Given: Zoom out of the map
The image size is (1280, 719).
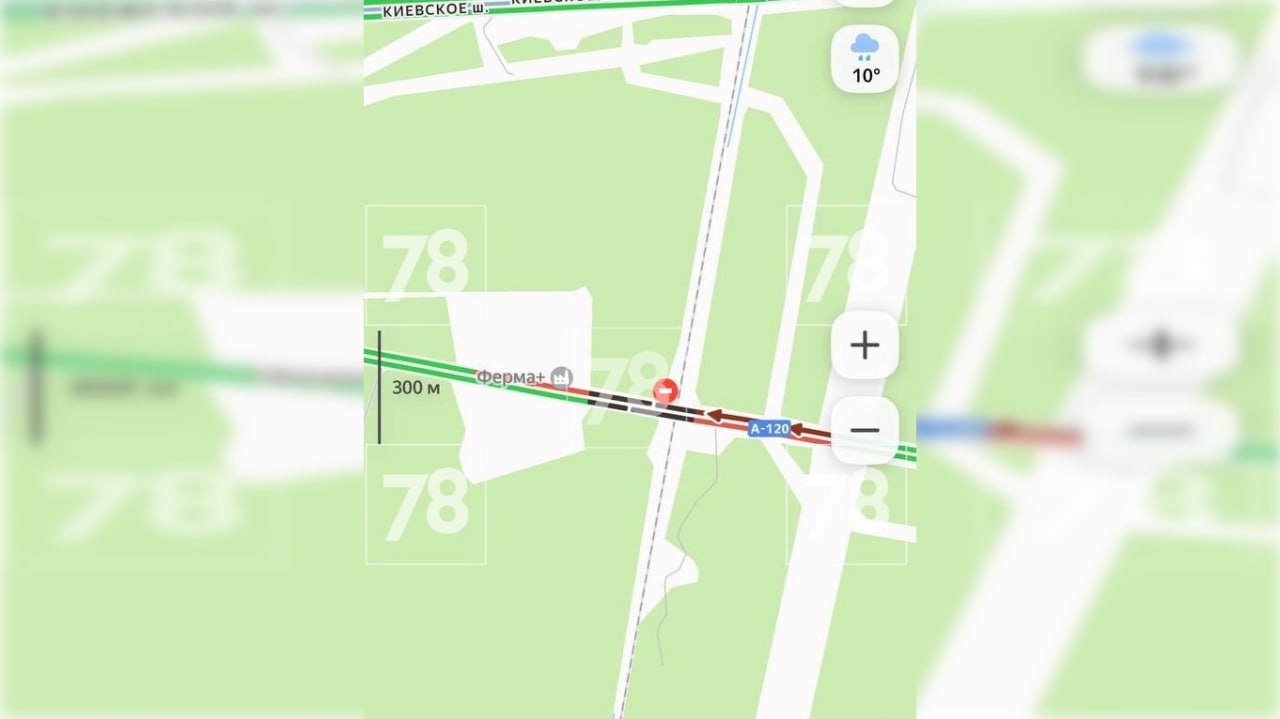Looking at the screenshot, I should [864, 430].
